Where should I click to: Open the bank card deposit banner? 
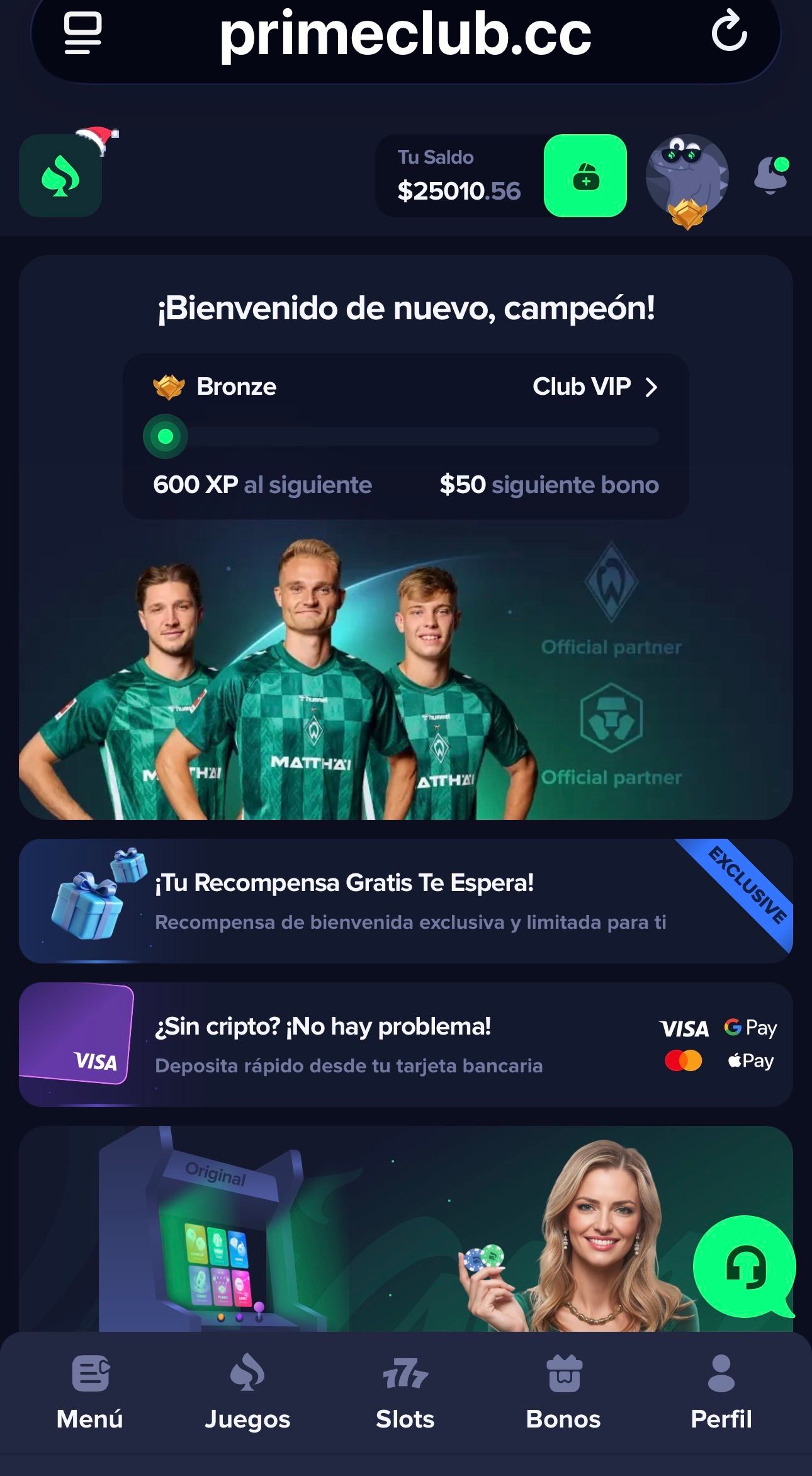pyautogui.click(x=405, y=1044)
